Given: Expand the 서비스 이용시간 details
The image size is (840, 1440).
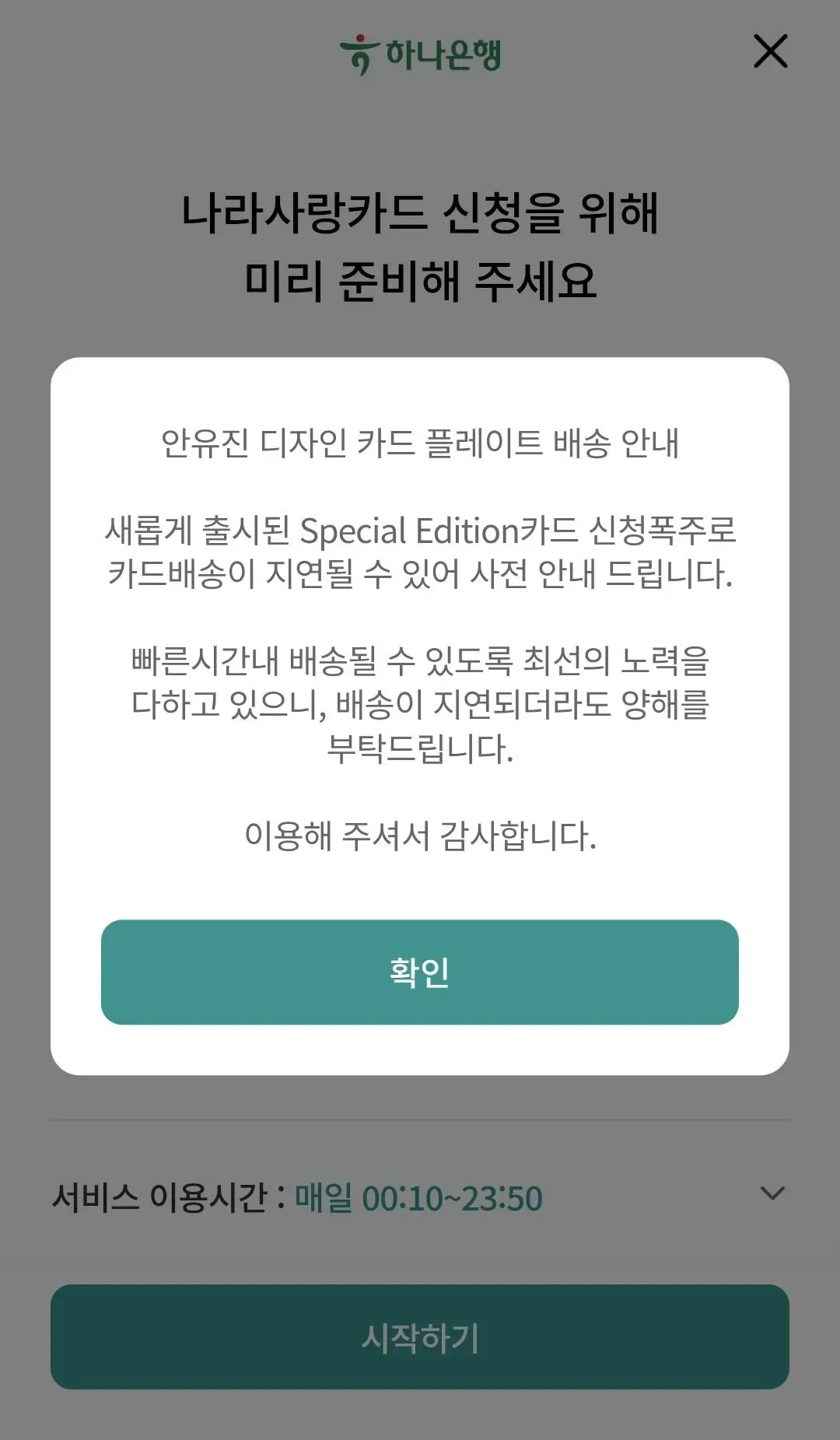Looking at the screenshot, I should click(772, 1193).
